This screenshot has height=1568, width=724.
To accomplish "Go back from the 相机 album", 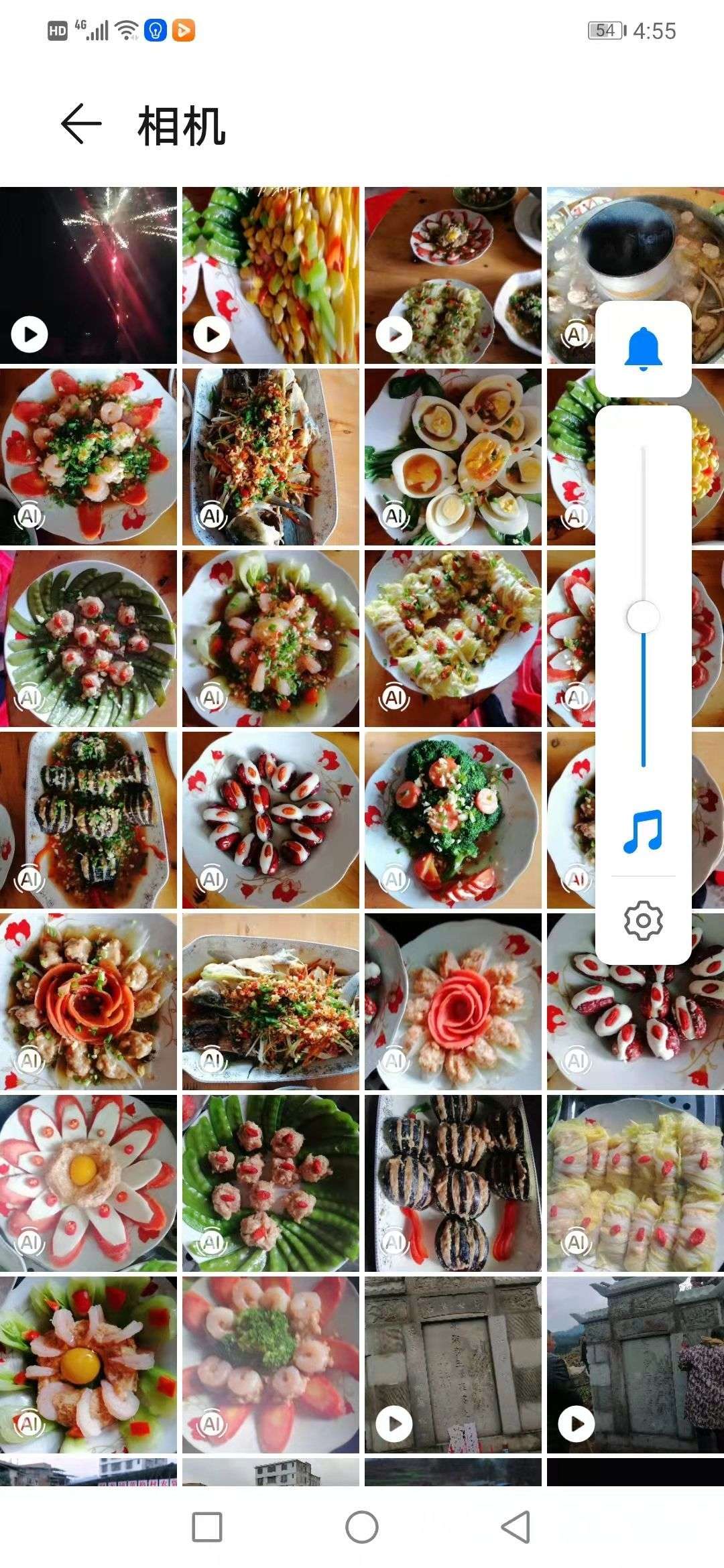I will coord(81,124).
